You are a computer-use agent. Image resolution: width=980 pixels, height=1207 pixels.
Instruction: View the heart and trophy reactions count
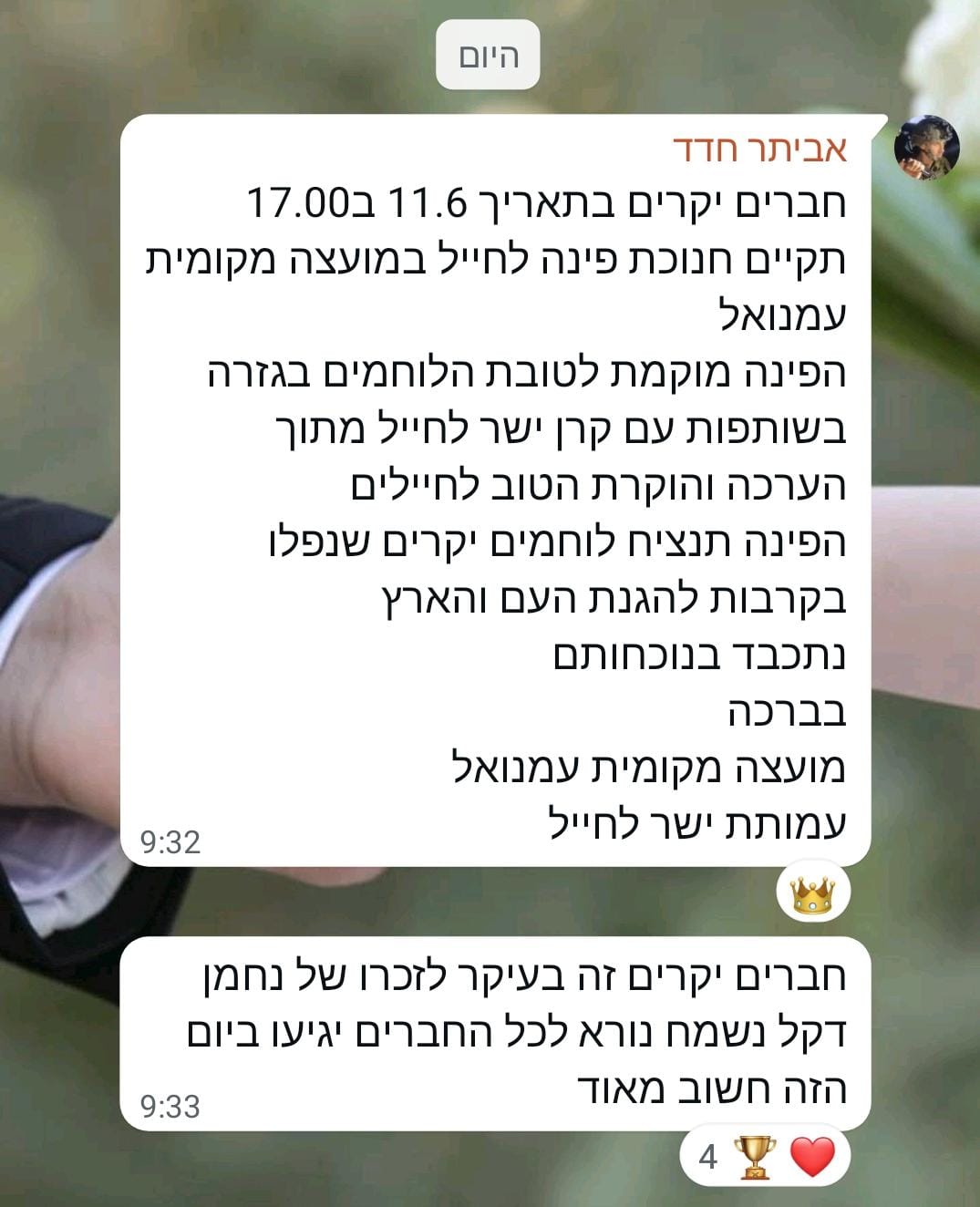[766, 1157]
